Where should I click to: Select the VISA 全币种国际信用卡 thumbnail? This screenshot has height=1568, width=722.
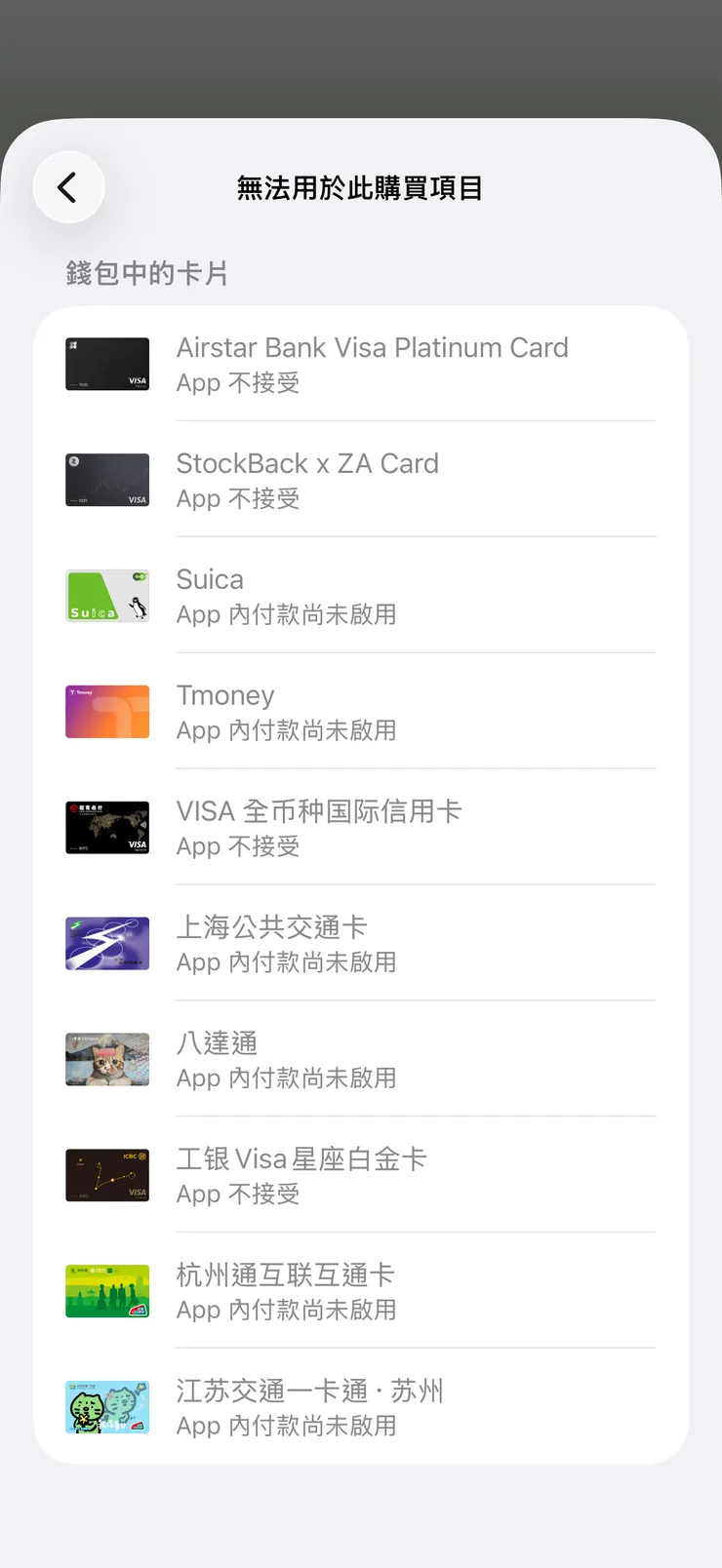(x=107, y=827)
